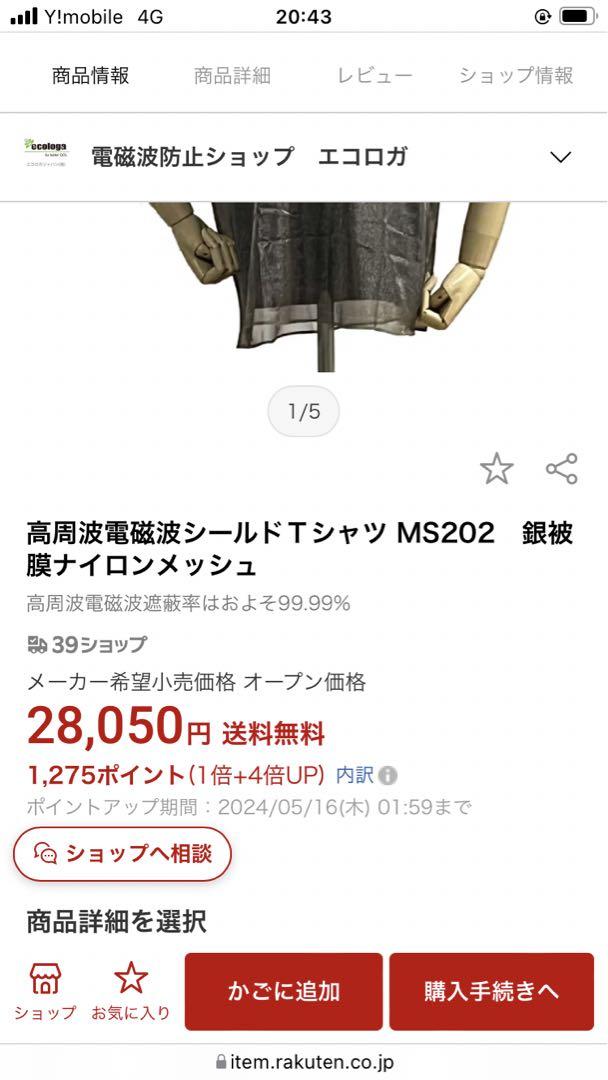Switch to ショップ情報 tab

[x=516, y=75]
